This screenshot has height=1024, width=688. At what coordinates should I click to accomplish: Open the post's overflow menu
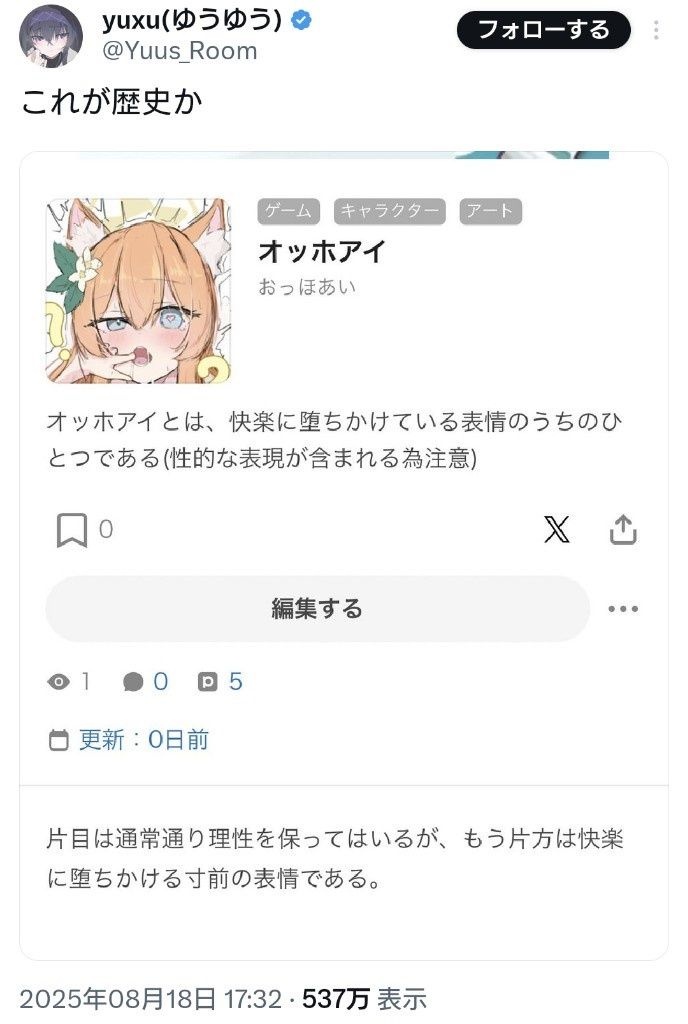pos(656,30)
